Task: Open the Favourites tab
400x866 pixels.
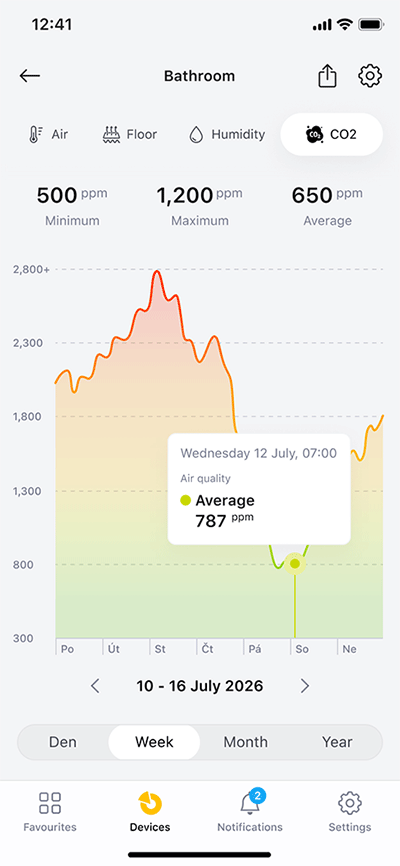Action: pyautogui.click(x=50, y=811)
